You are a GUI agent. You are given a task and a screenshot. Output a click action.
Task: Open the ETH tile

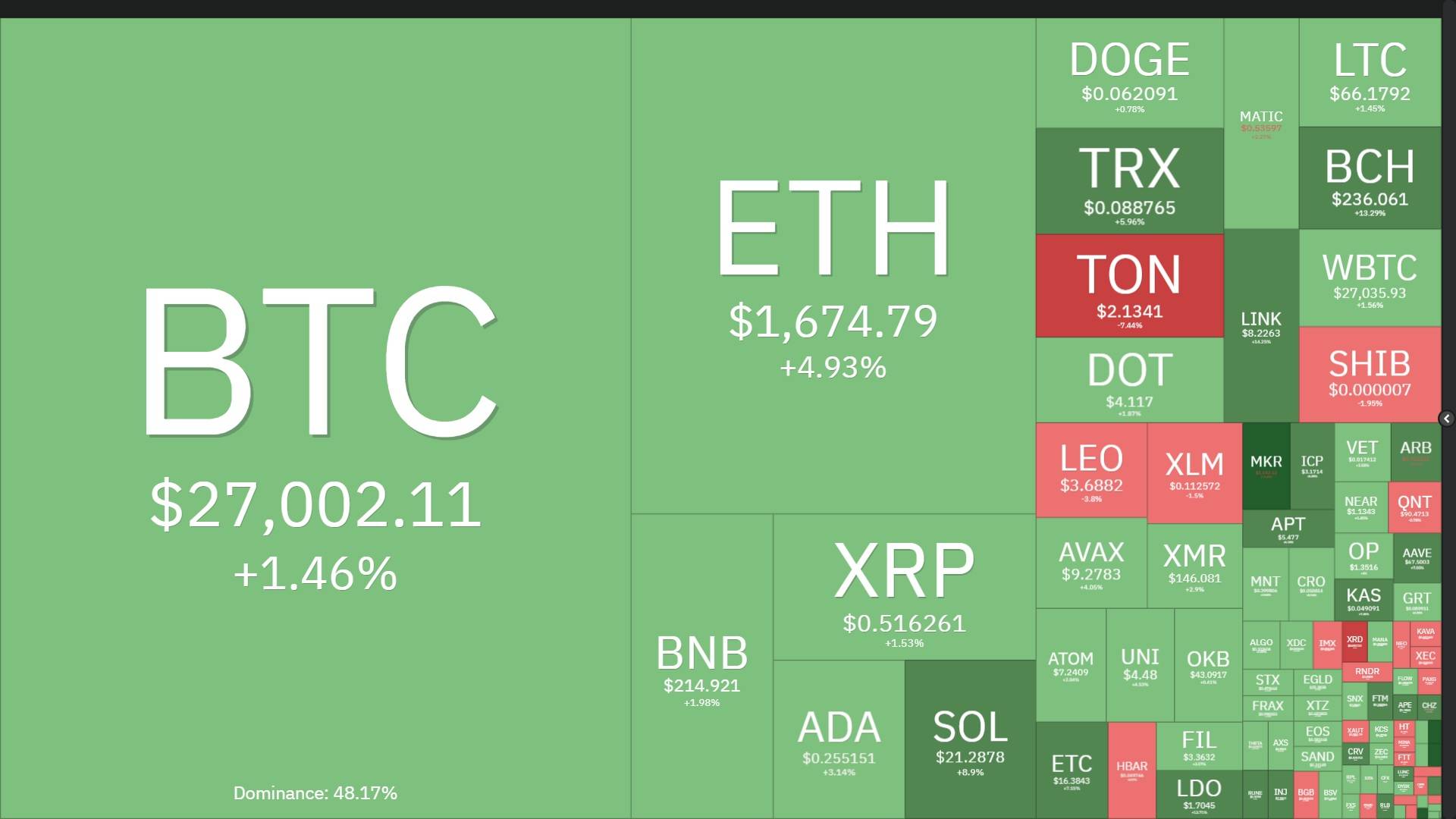(x=833, y=266)
